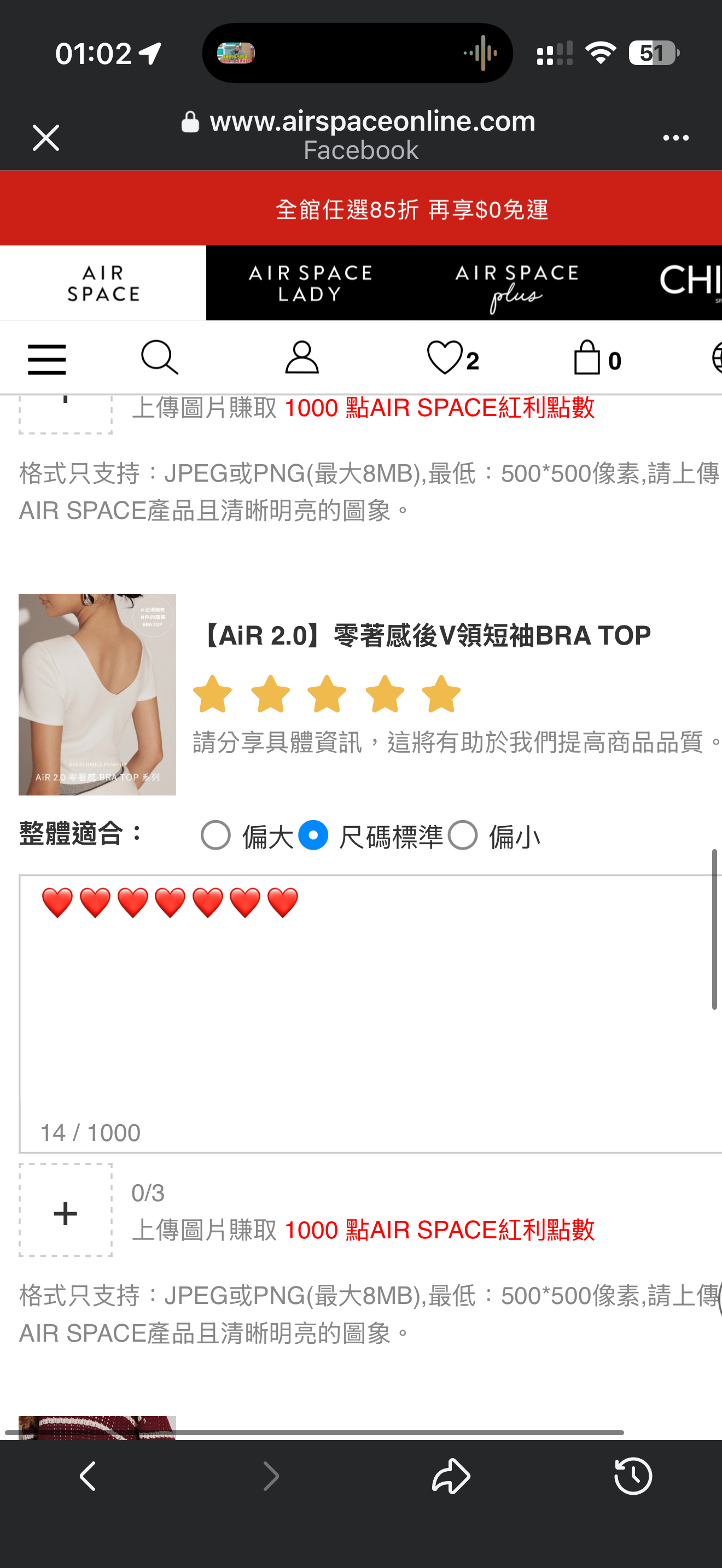Open the account profile page

click(x=302, y=358)
